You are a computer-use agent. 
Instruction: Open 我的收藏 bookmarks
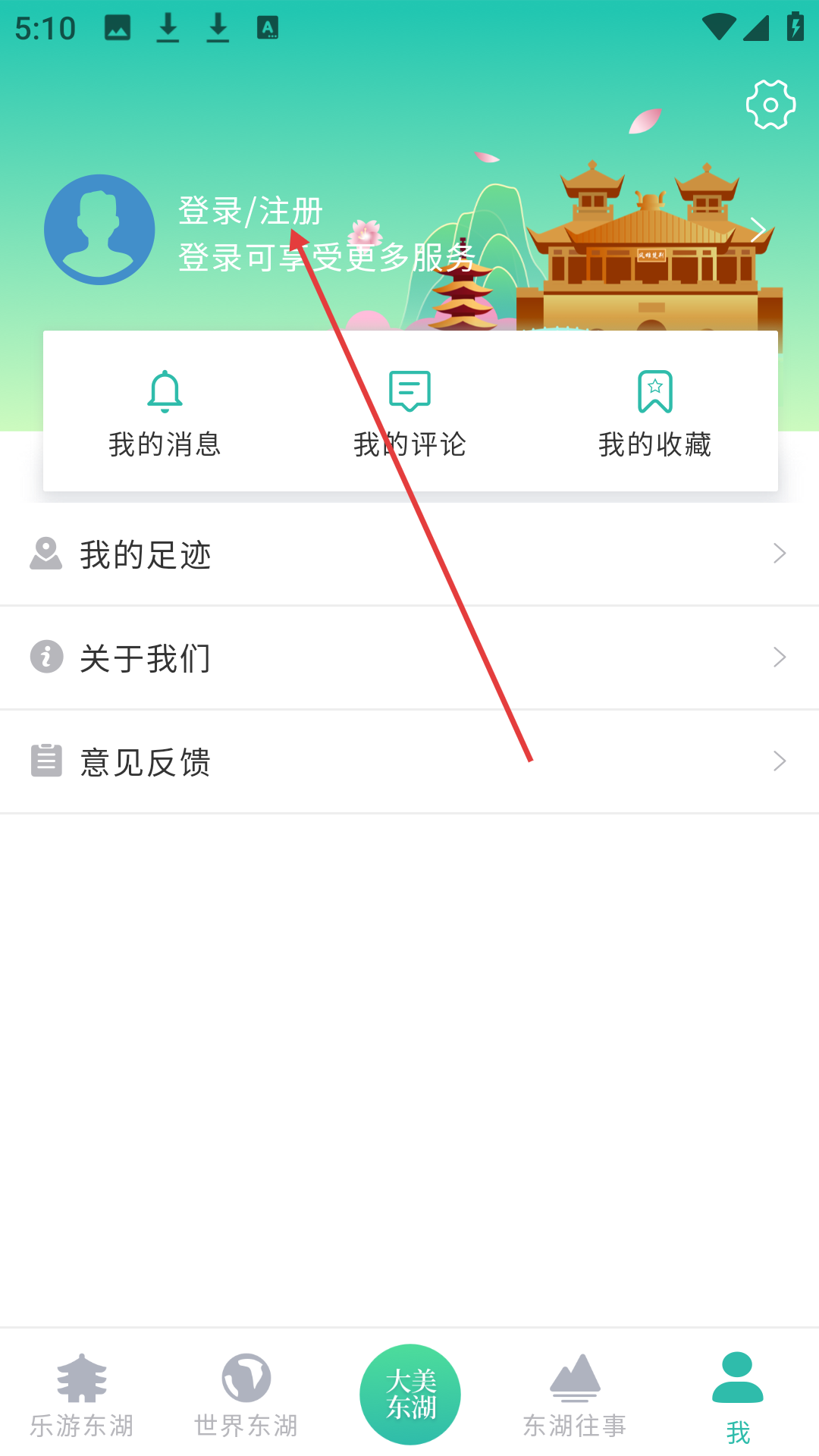tap(654, 413)
